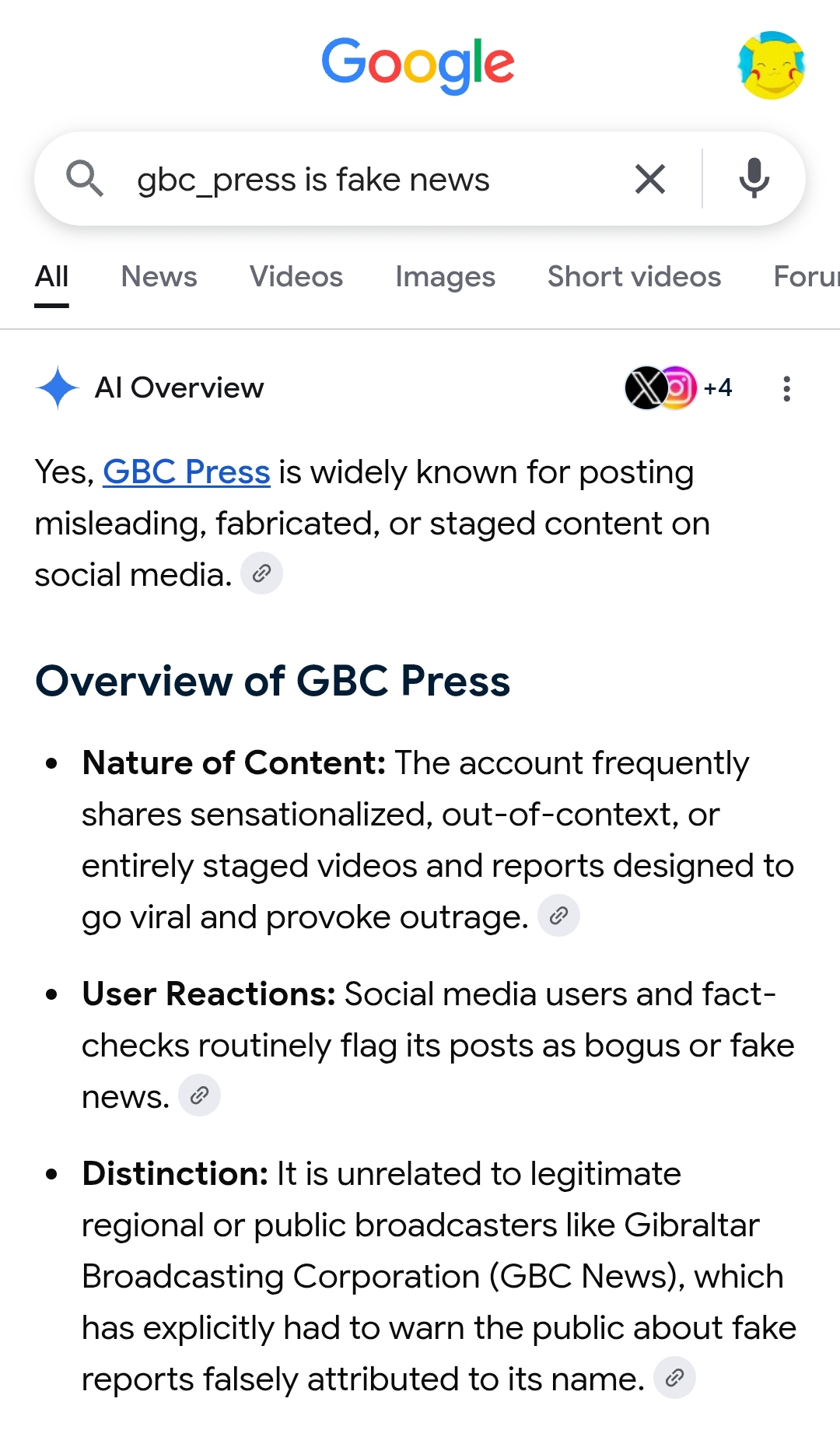Switch to the Images tab

(445, 277)
